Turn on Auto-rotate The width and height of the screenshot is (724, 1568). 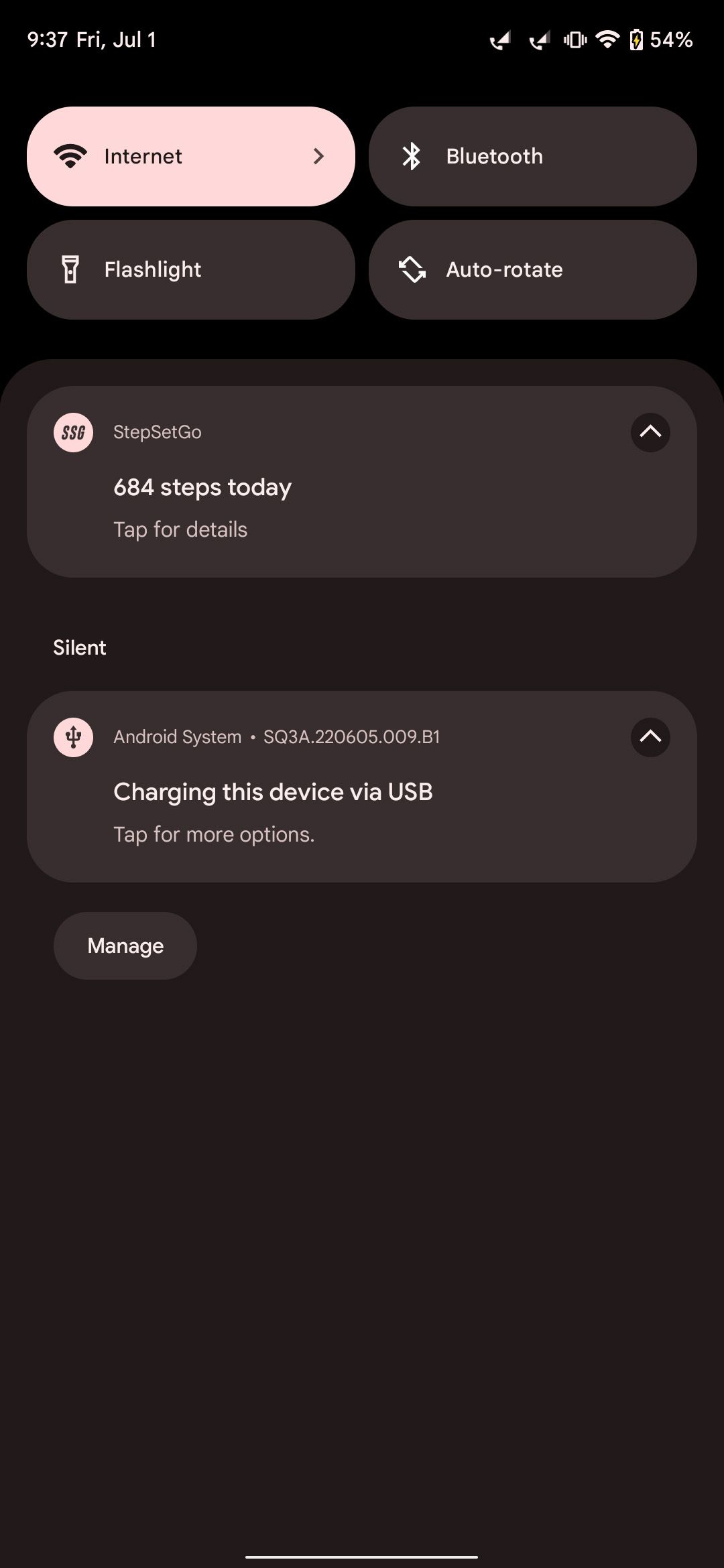532,269
